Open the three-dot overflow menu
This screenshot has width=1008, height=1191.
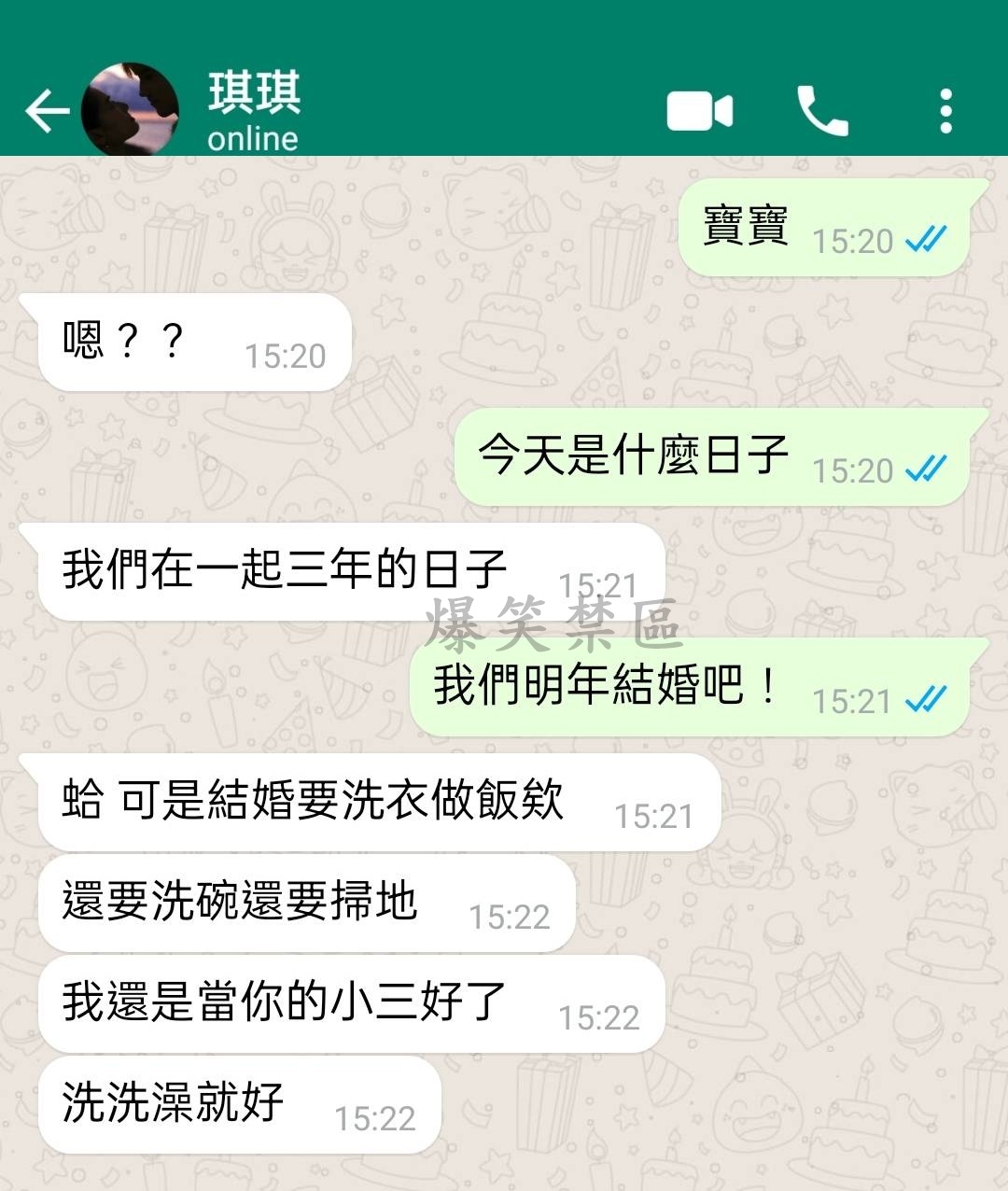945,111
